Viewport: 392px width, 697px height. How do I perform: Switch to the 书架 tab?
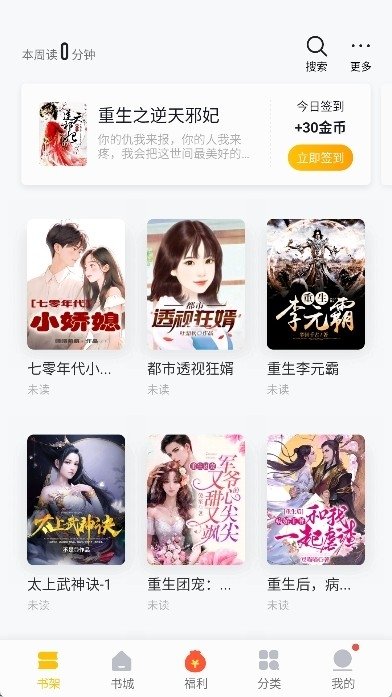pos(48,669)
